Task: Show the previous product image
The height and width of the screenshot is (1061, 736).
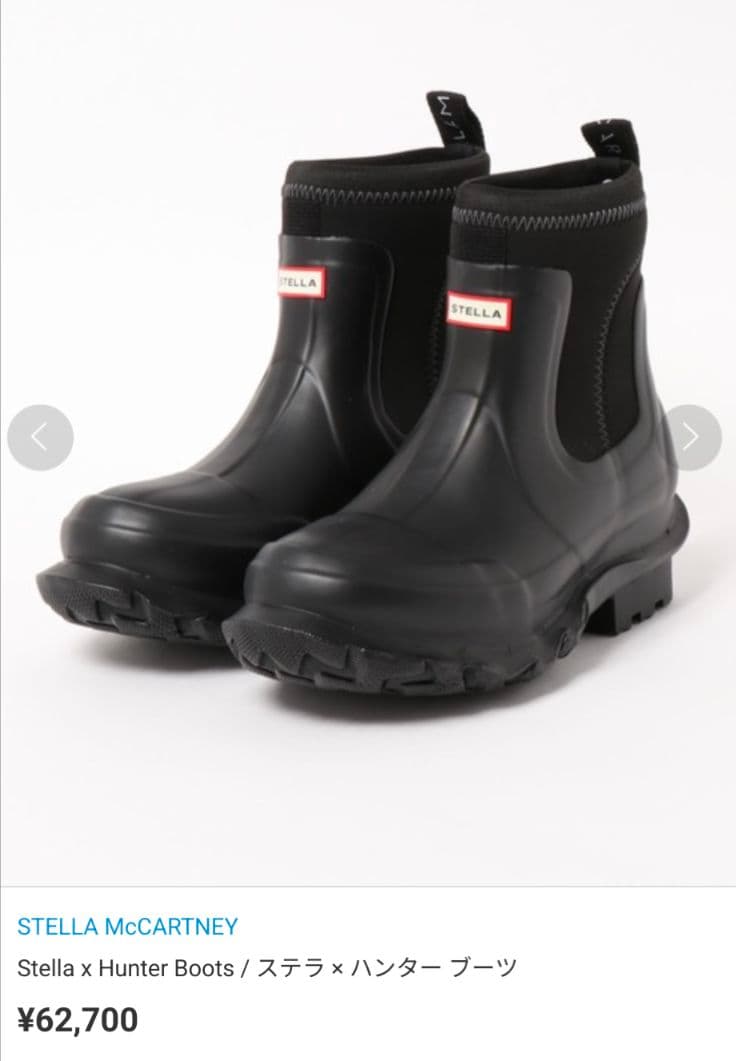Action: coord(40,437)
